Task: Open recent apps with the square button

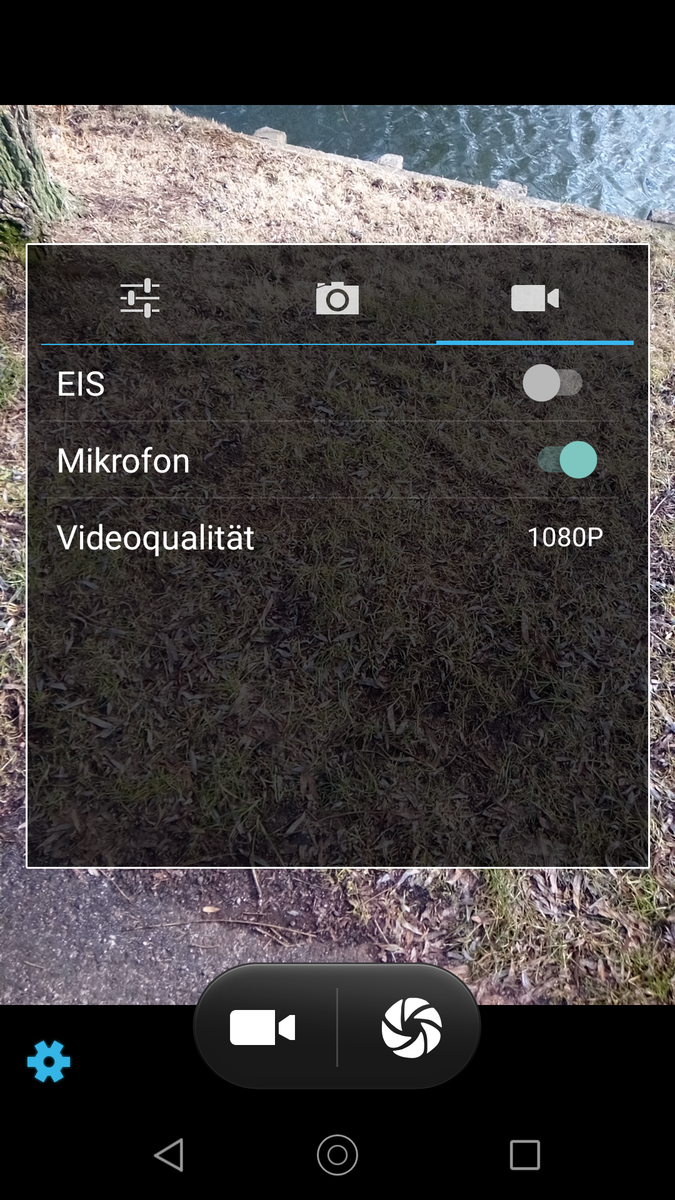Action: [524, 1155]
